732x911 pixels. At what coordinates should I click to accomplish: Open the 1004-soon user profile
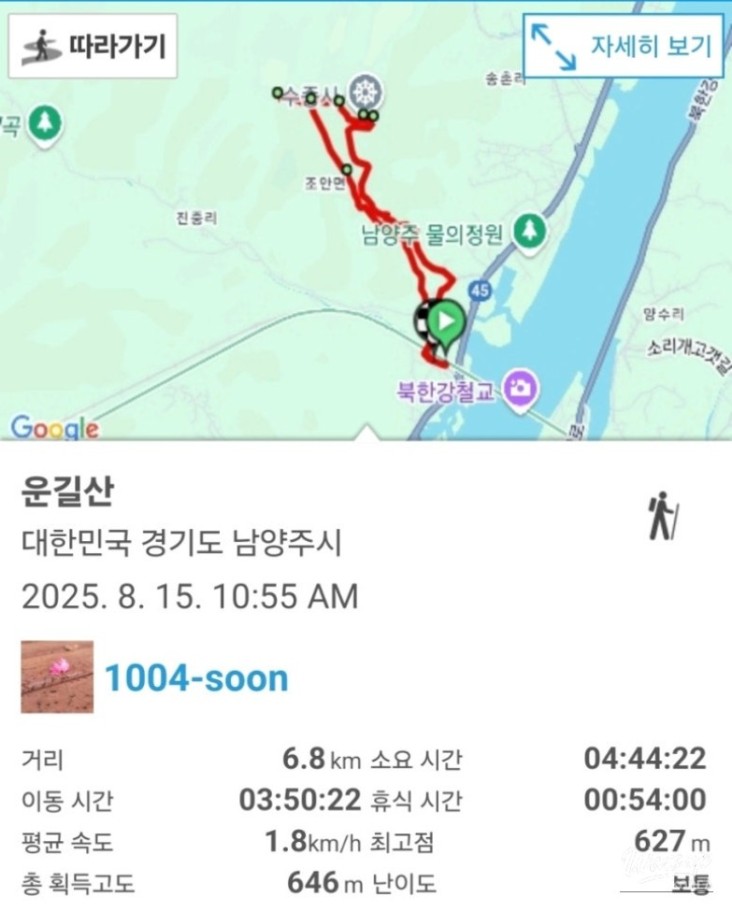[196, 678]
